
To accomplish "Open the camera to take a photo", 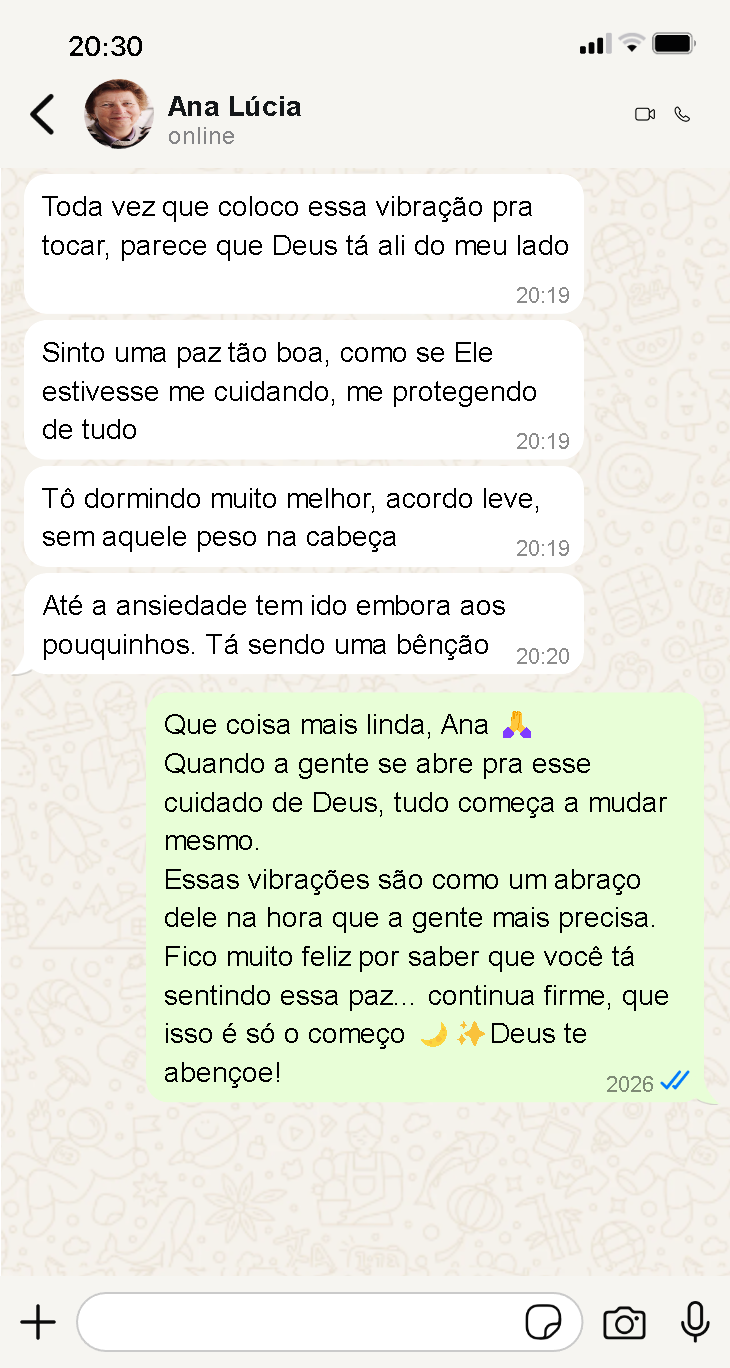I will coord(624,1323).
